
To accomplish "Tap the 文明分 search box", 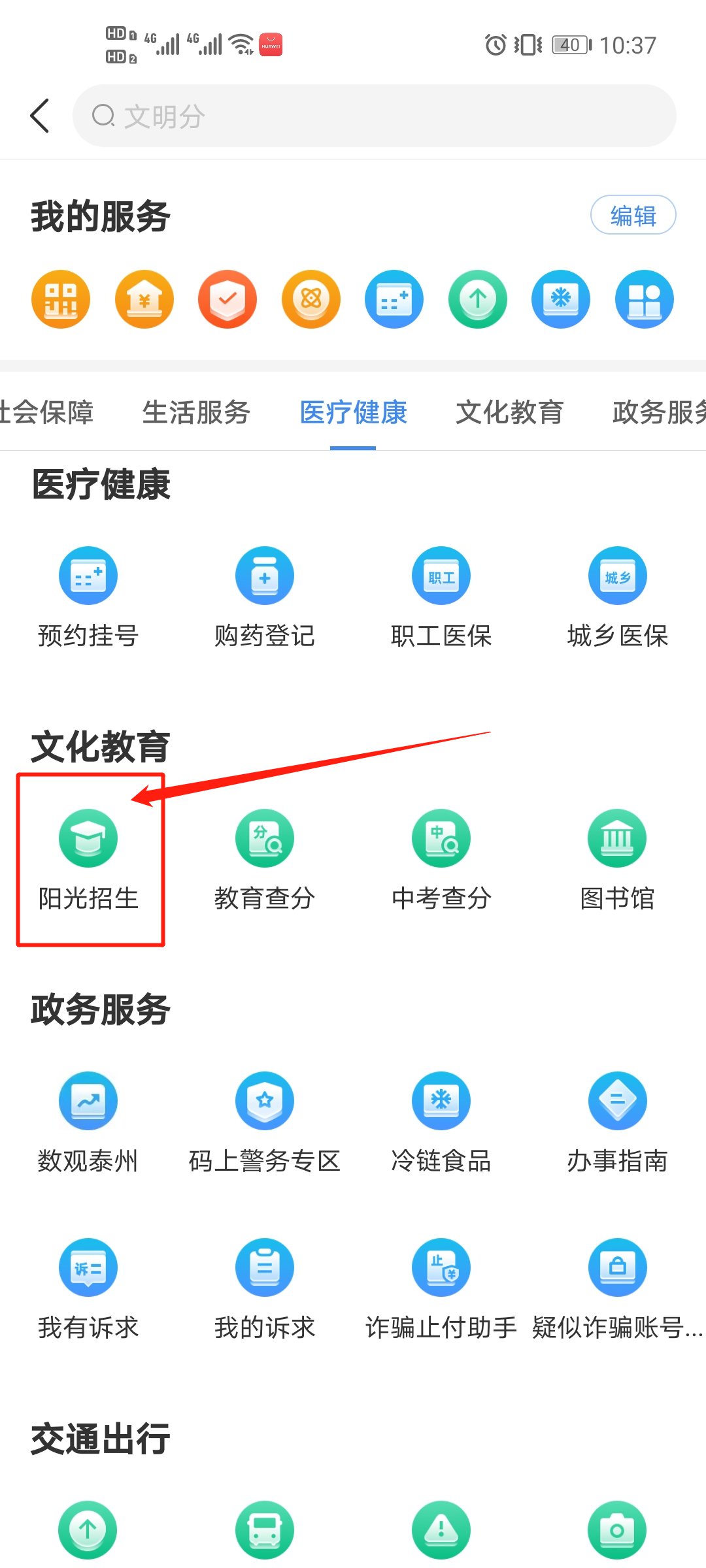I will [x=374, y=116].
